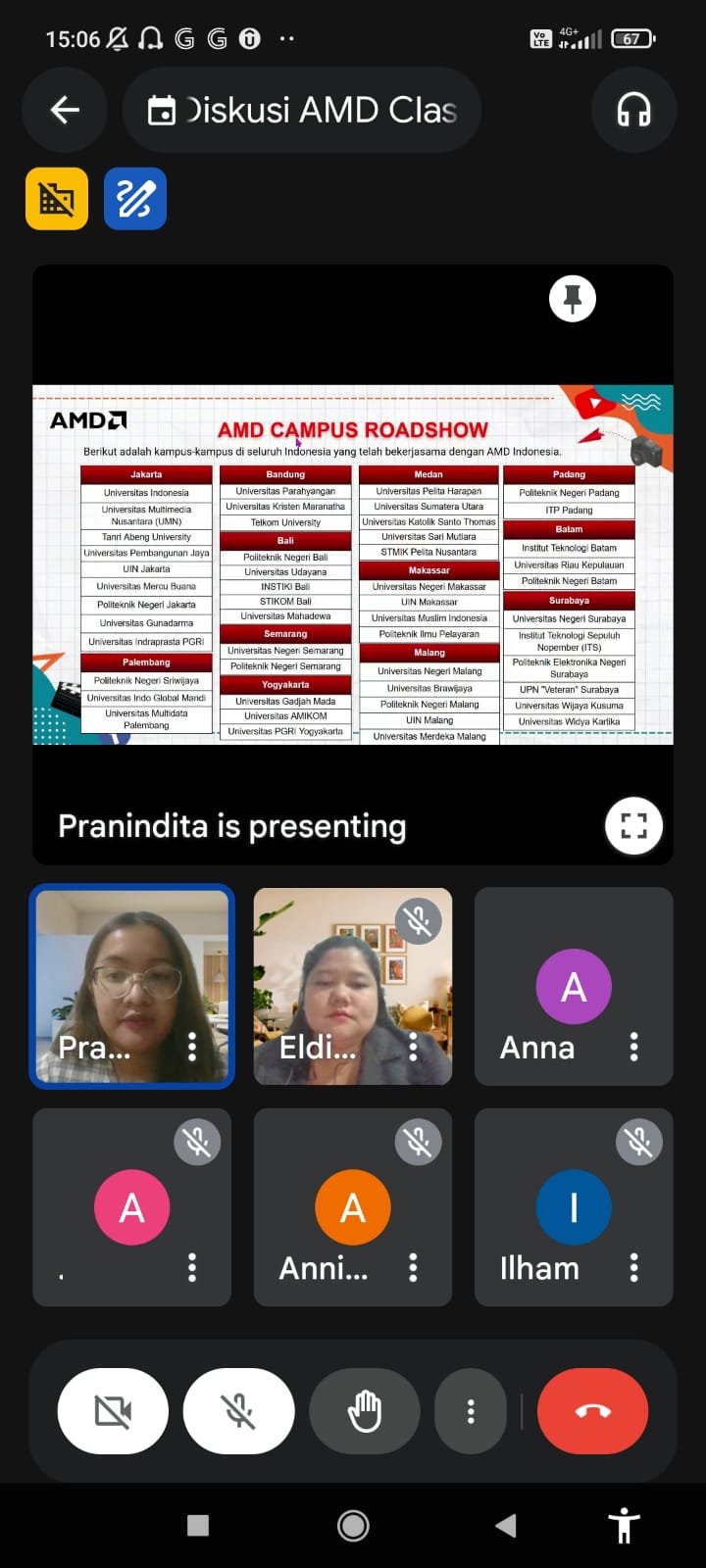
Task: Turn on the camera
Action: 114,1411
